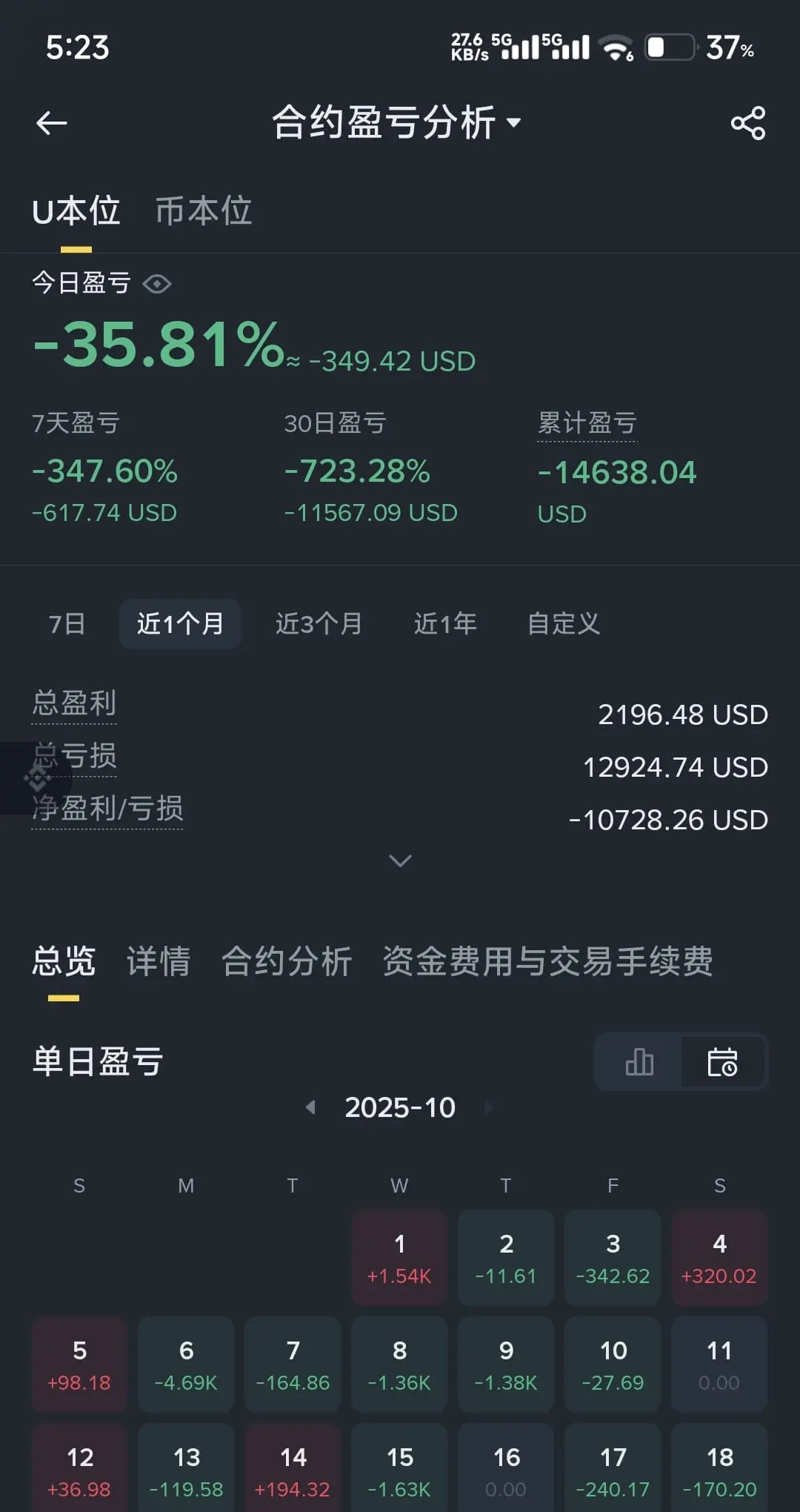The height and width of the screenshot is (1512, 800).
Task: Show the 累计盈亏 explanation
Action: (587, 424)
